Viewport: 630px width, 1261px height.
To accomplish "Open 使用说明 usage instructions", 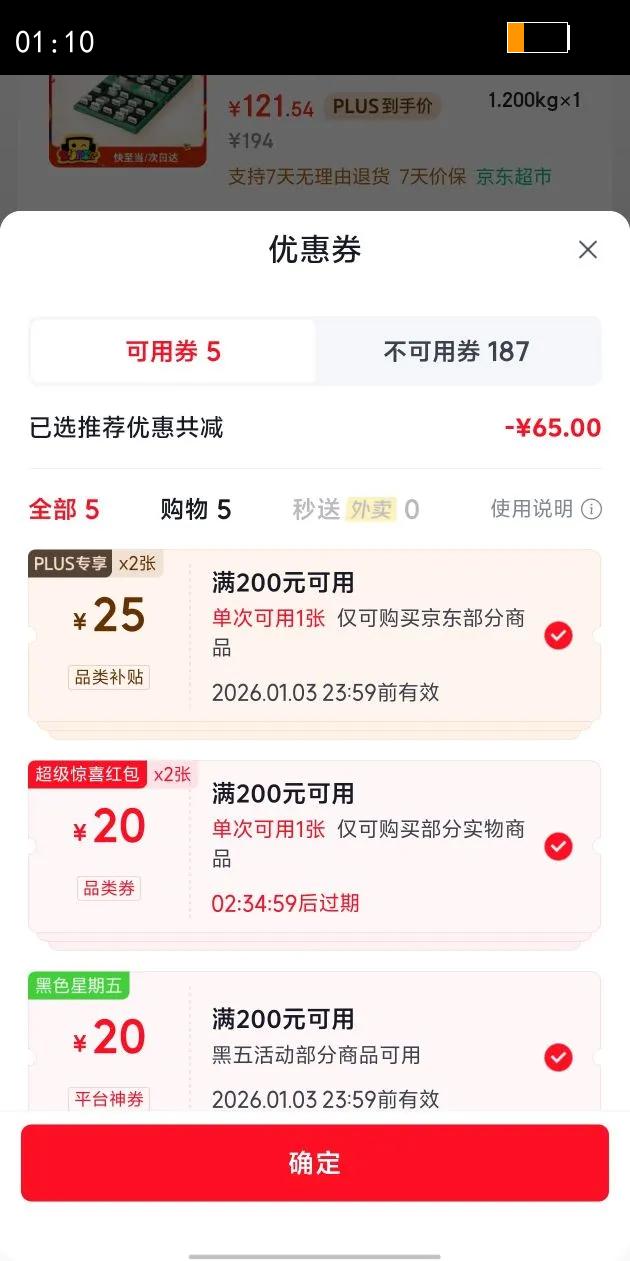I will 546,509.
